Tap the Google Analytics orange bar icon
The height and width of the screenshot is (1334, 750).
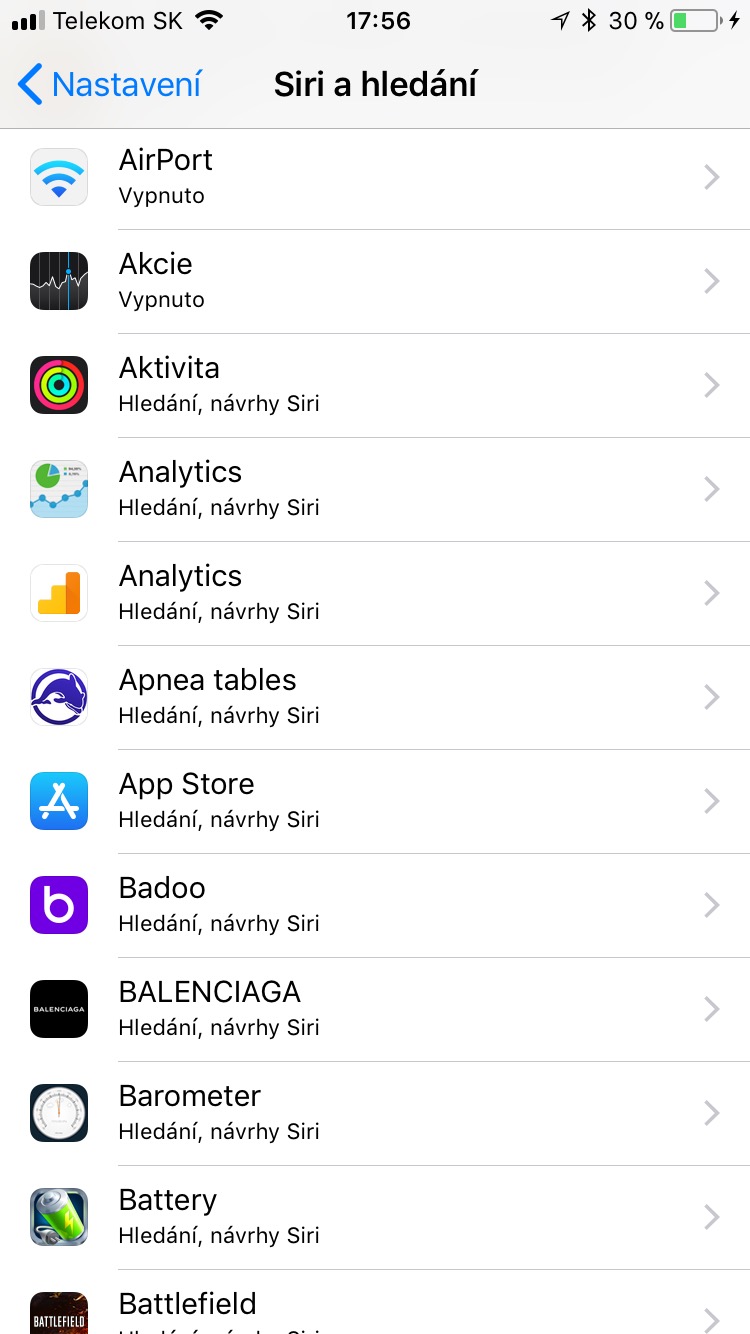[58, 593]
